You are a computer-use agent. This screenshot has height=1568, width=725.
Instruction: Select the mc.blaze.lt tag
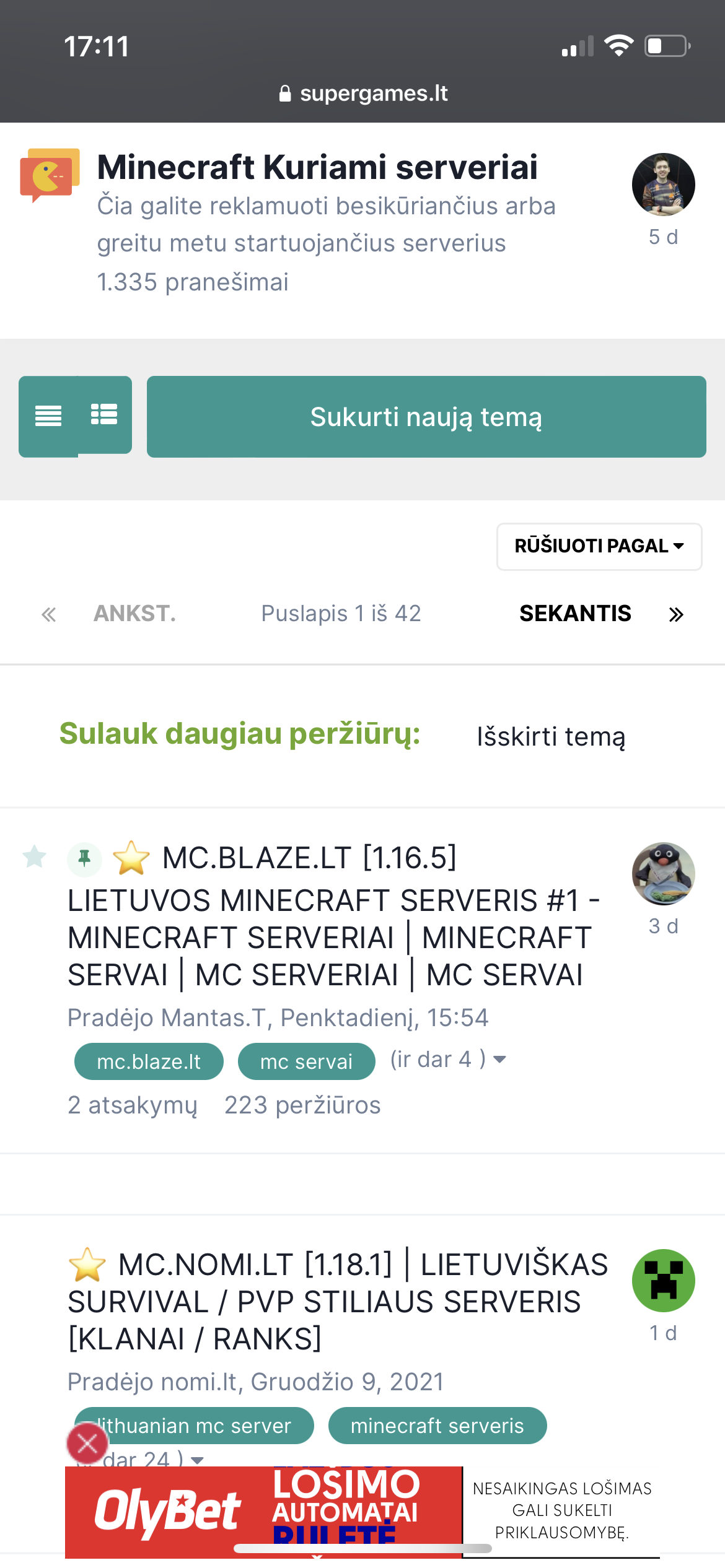click(149, 1061)
